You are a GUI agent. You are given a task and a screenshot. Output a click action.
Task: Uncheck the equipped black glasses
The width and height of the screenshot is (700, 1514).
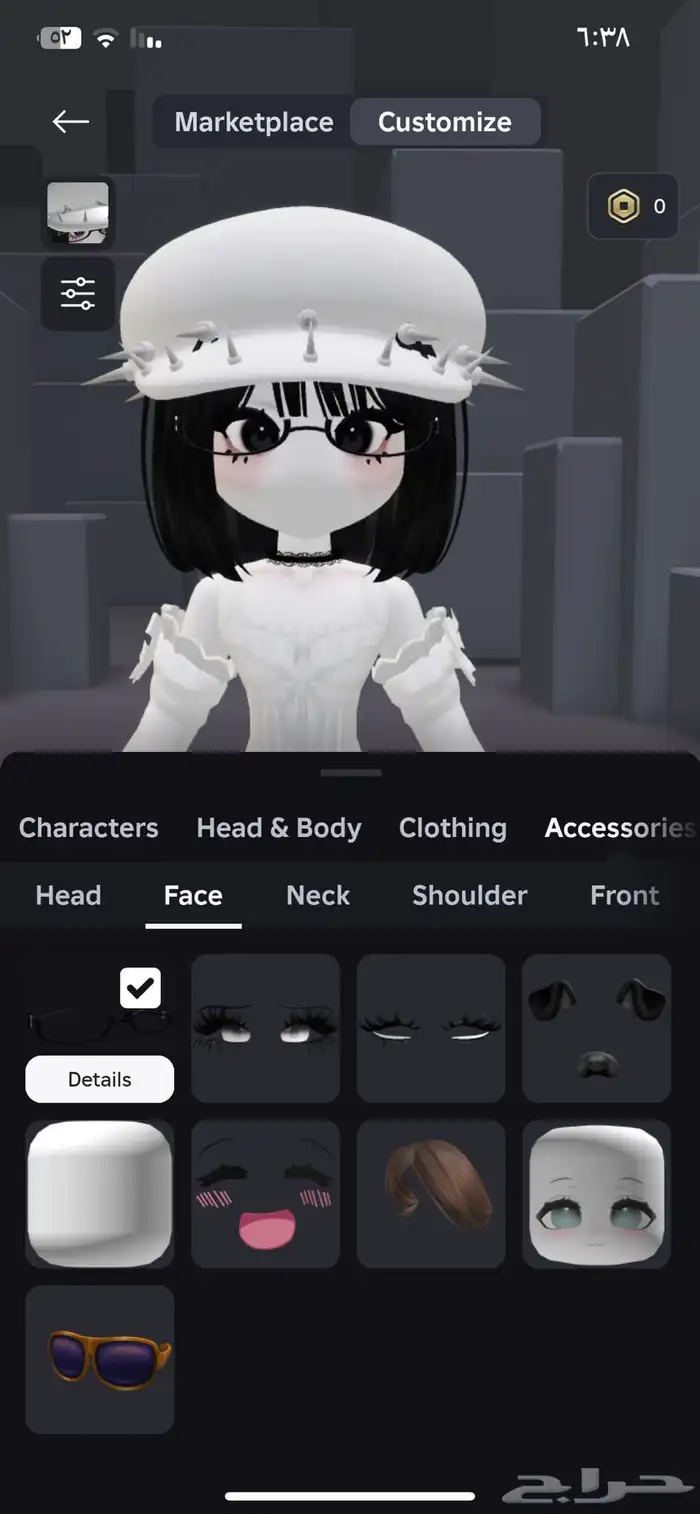pos(141,988)
